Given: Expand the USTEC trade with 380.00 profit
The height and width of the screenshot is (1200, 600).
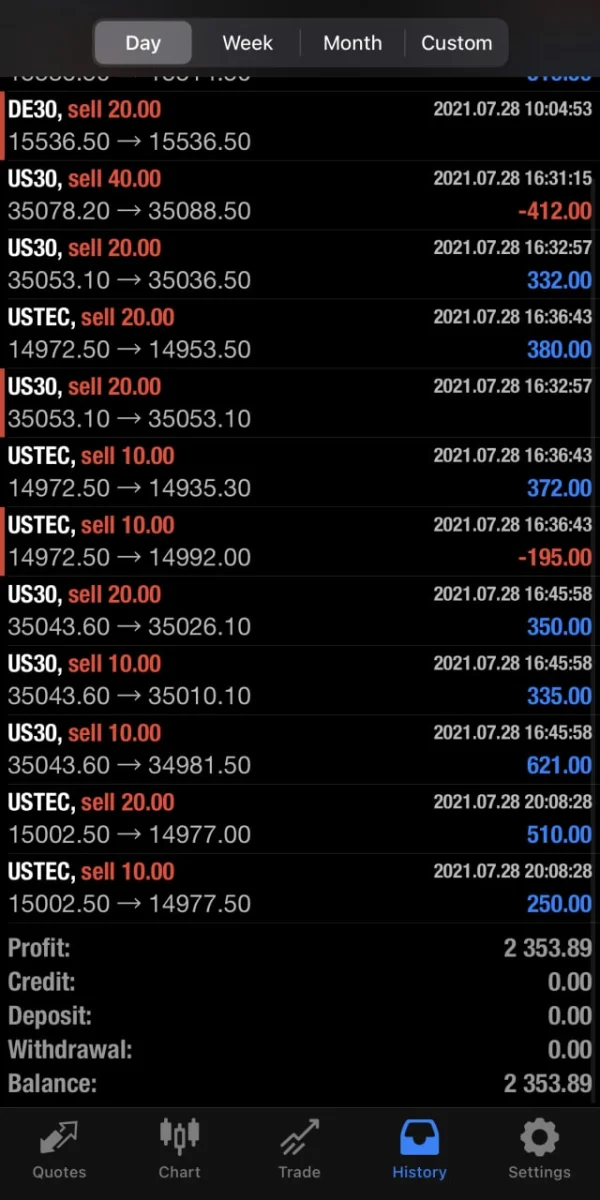Looking at the screenshot, I should coord(300,333).
